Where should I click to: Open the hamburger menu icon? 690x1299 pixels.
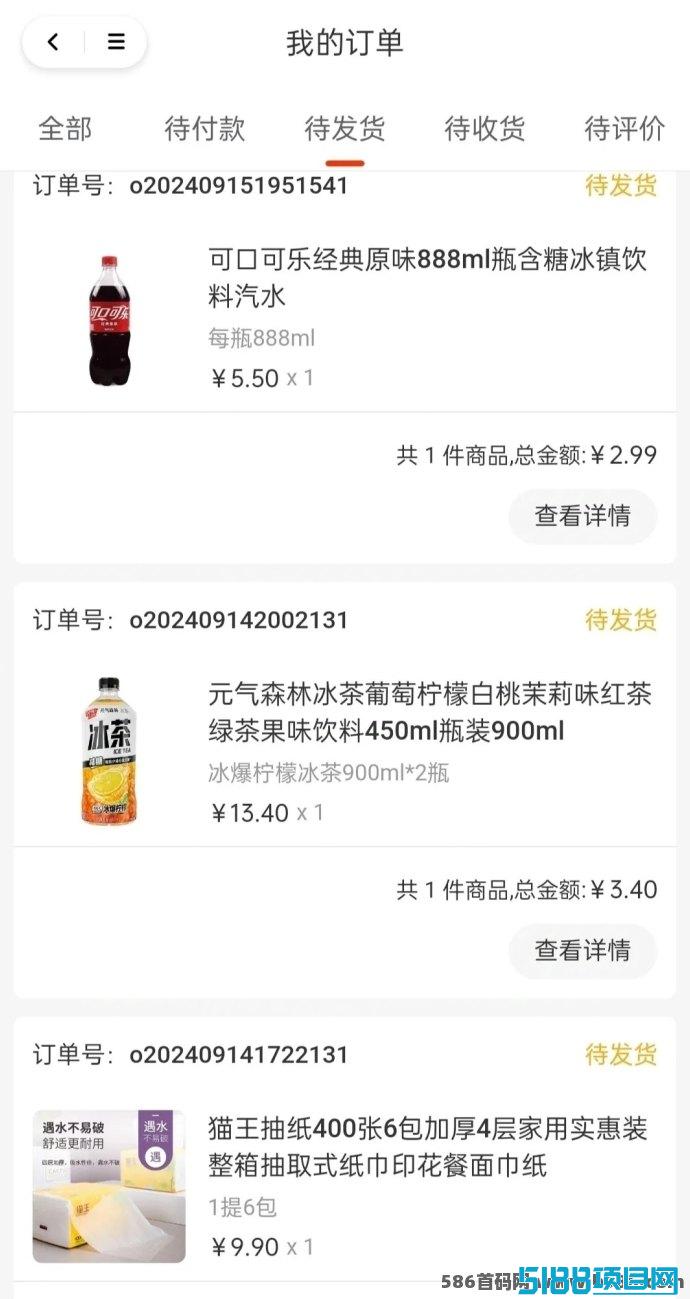(116, 42)
